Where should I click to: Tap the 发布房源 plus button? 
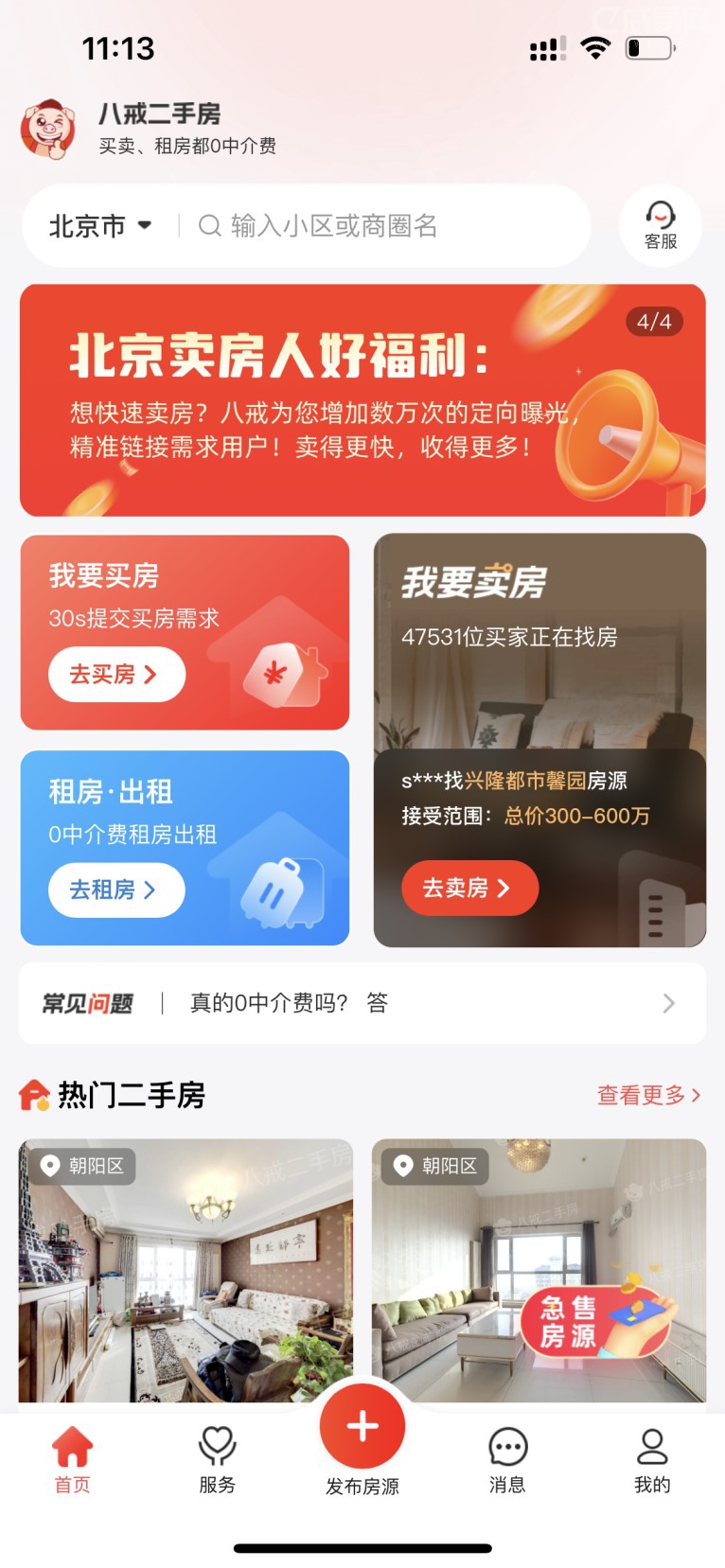[362, 1427]
